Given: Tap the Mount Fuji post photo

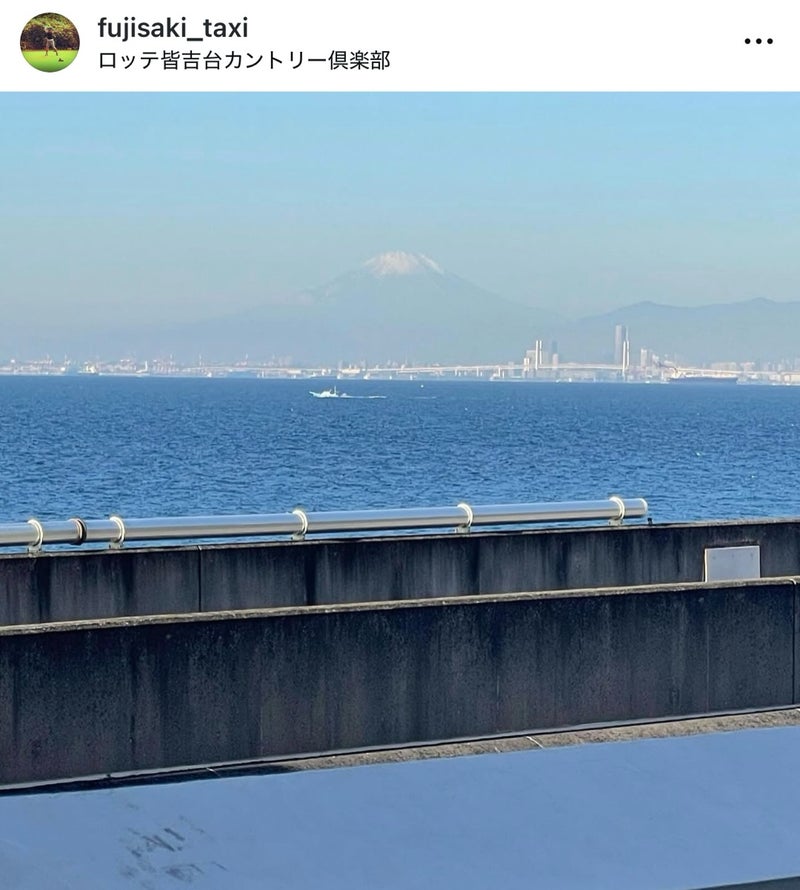Looking at the screenshot, I should (400, 490).
